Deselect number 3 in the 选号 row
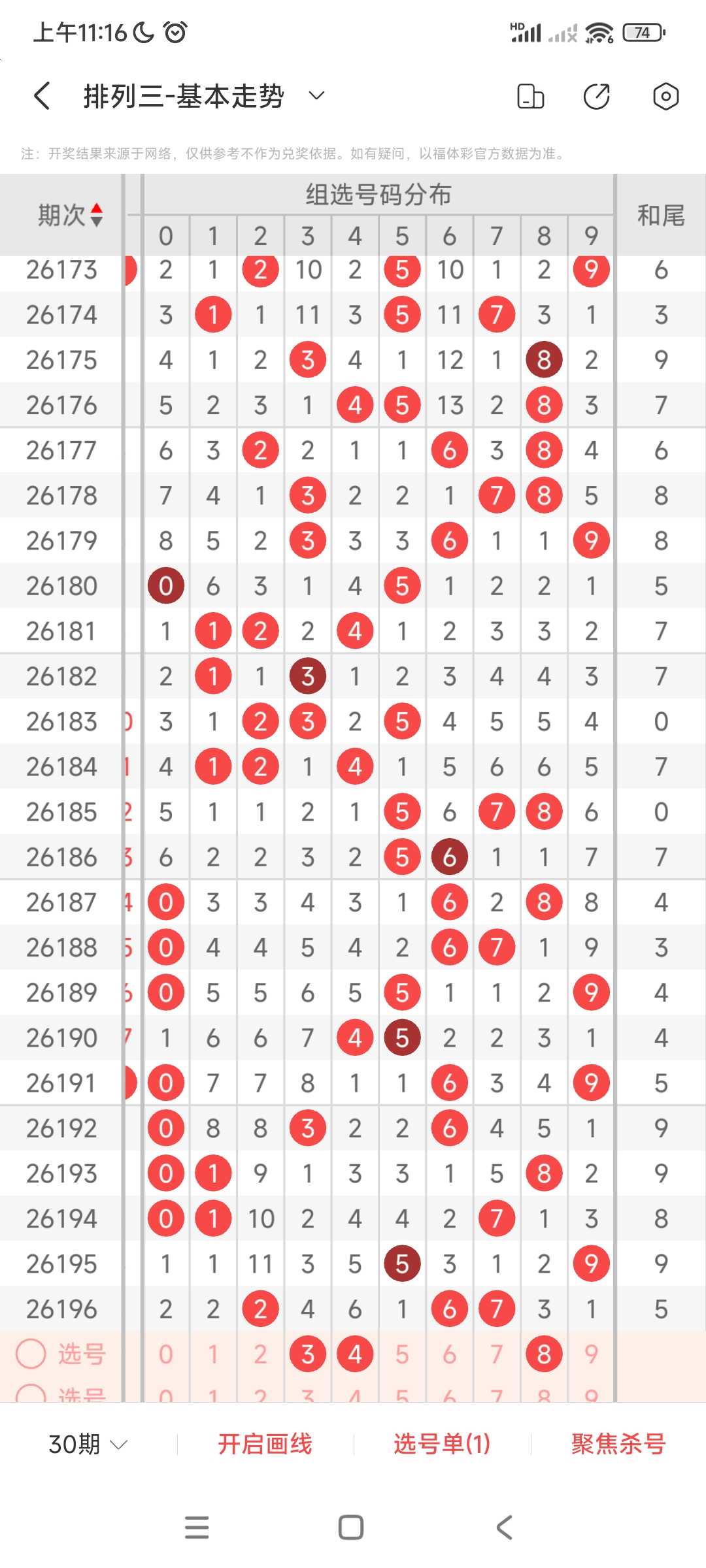Image resolution: width=706 pixels, height=1568 pixels. pyautogui.click(x=308, y=1354)
